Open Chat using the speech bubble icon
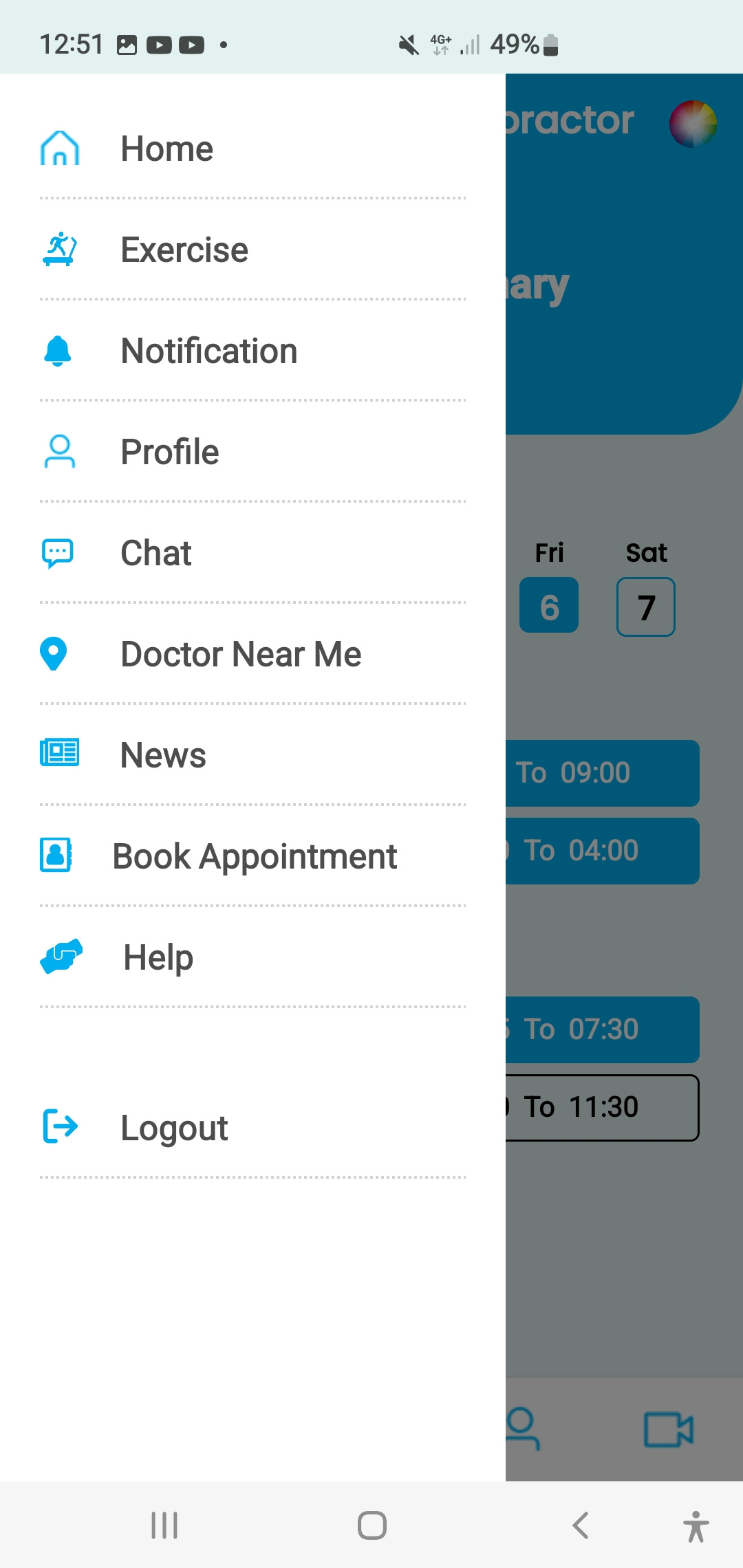 [58, 552]
